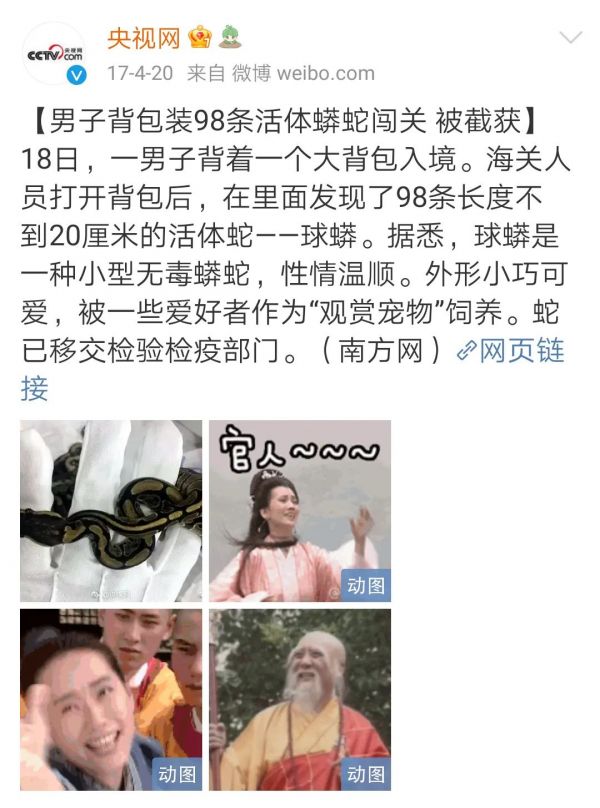Expand the post options chevron

tap(570, 39)
